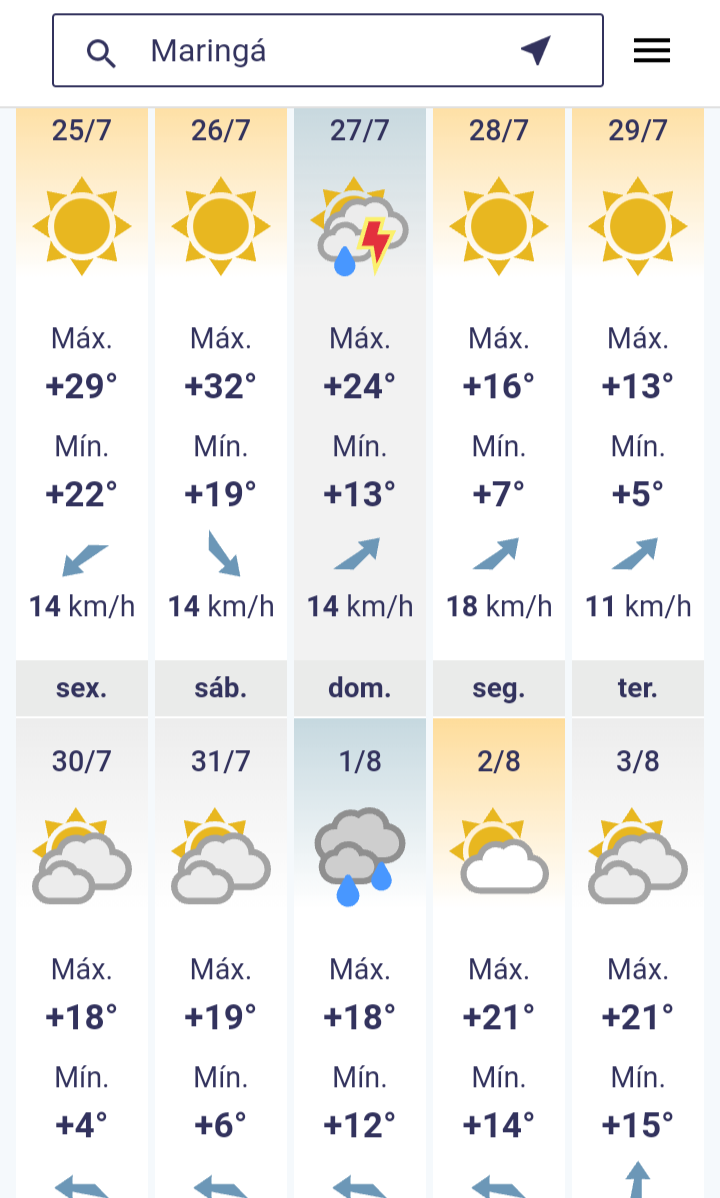Screen dimensions: 720x1198
Task: View the rainy 1/8 day details
Action: click(360, 957)
